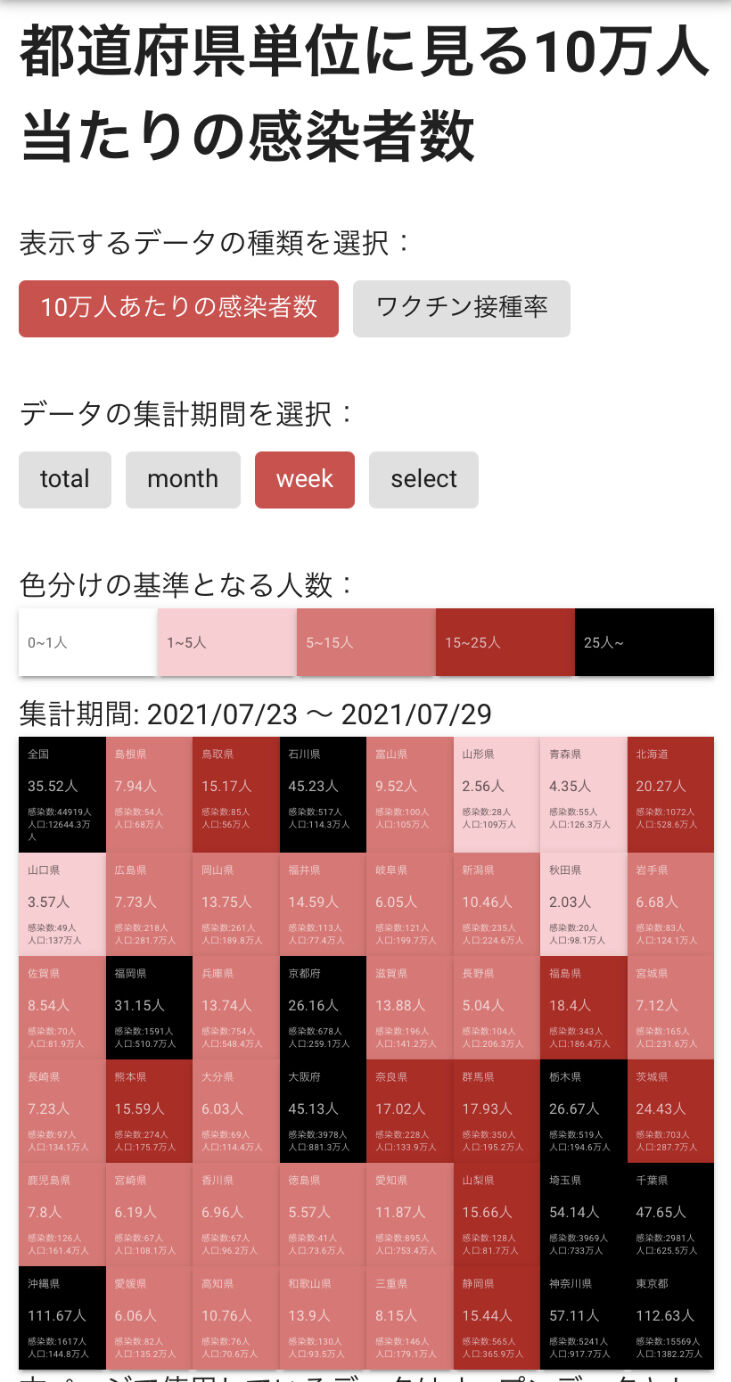Choose the total aggregation period
This screenshot has height=1382, width=731.
click(65, 480)
